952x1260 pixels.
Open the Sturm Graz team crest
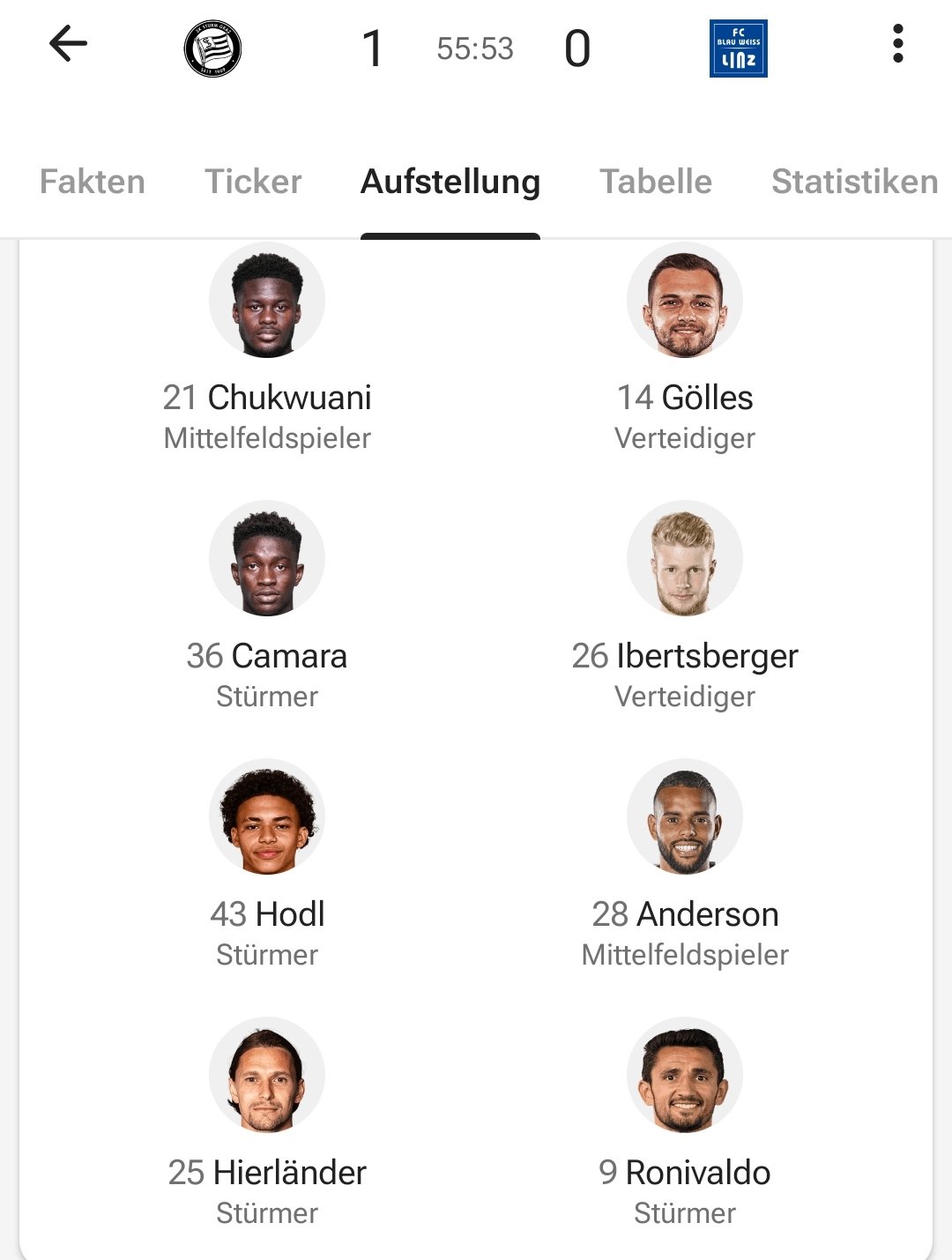click(212, 48)
